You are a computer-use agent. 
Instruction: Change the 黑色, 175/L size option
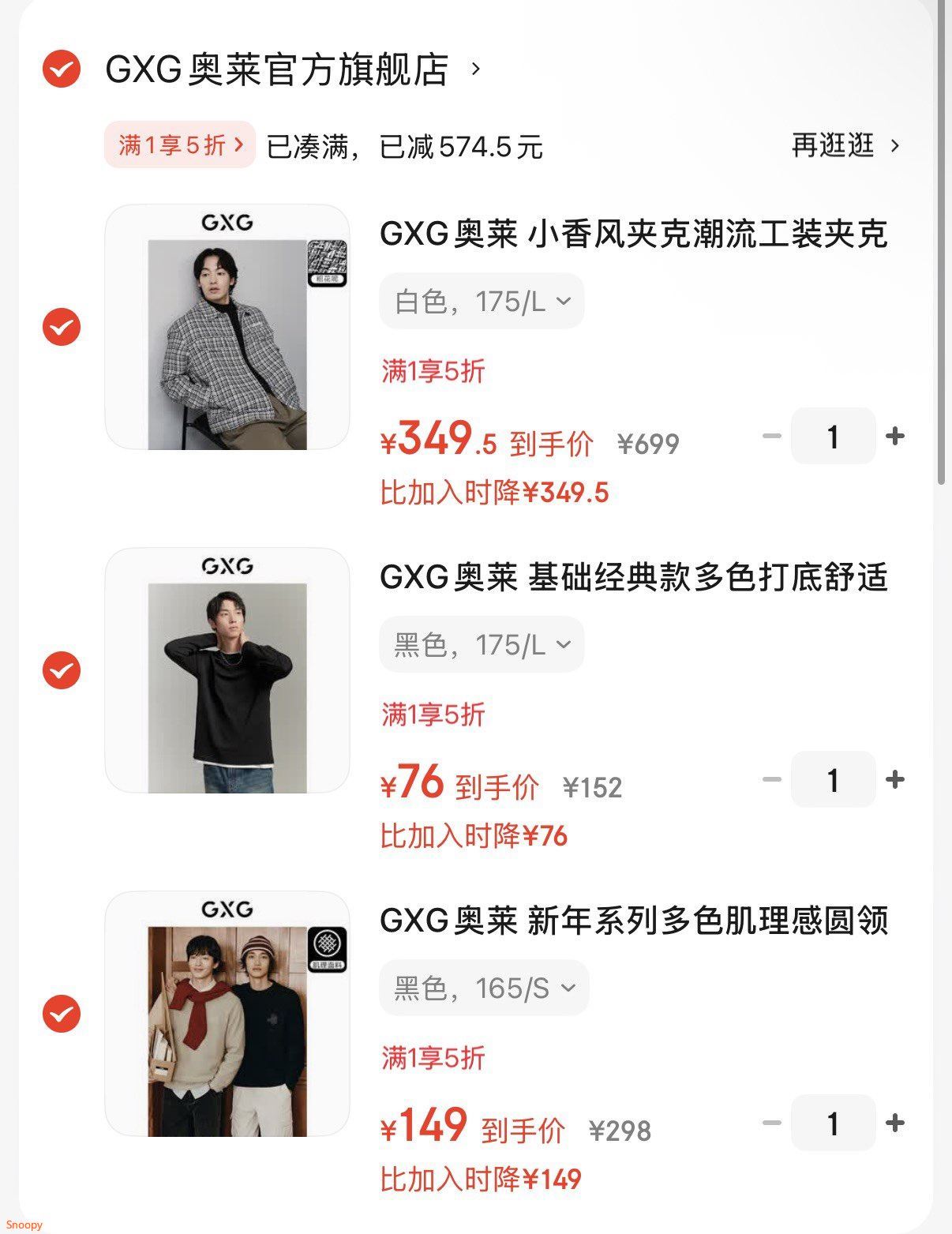coord(482,644)
